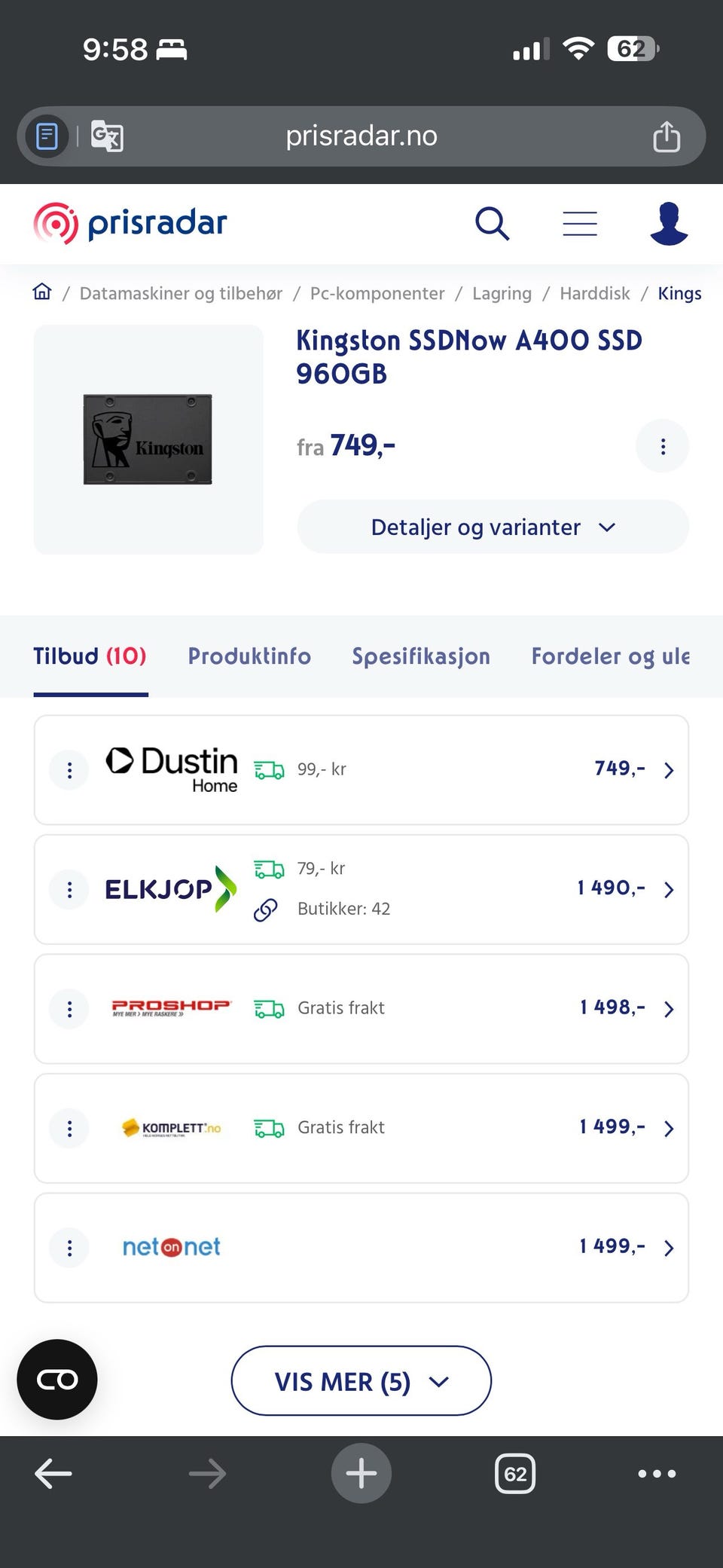Viewport: 723px width, 1568px height.
Task: Open the product options three-dot button beside price
Action: click(x=663, y=447)
